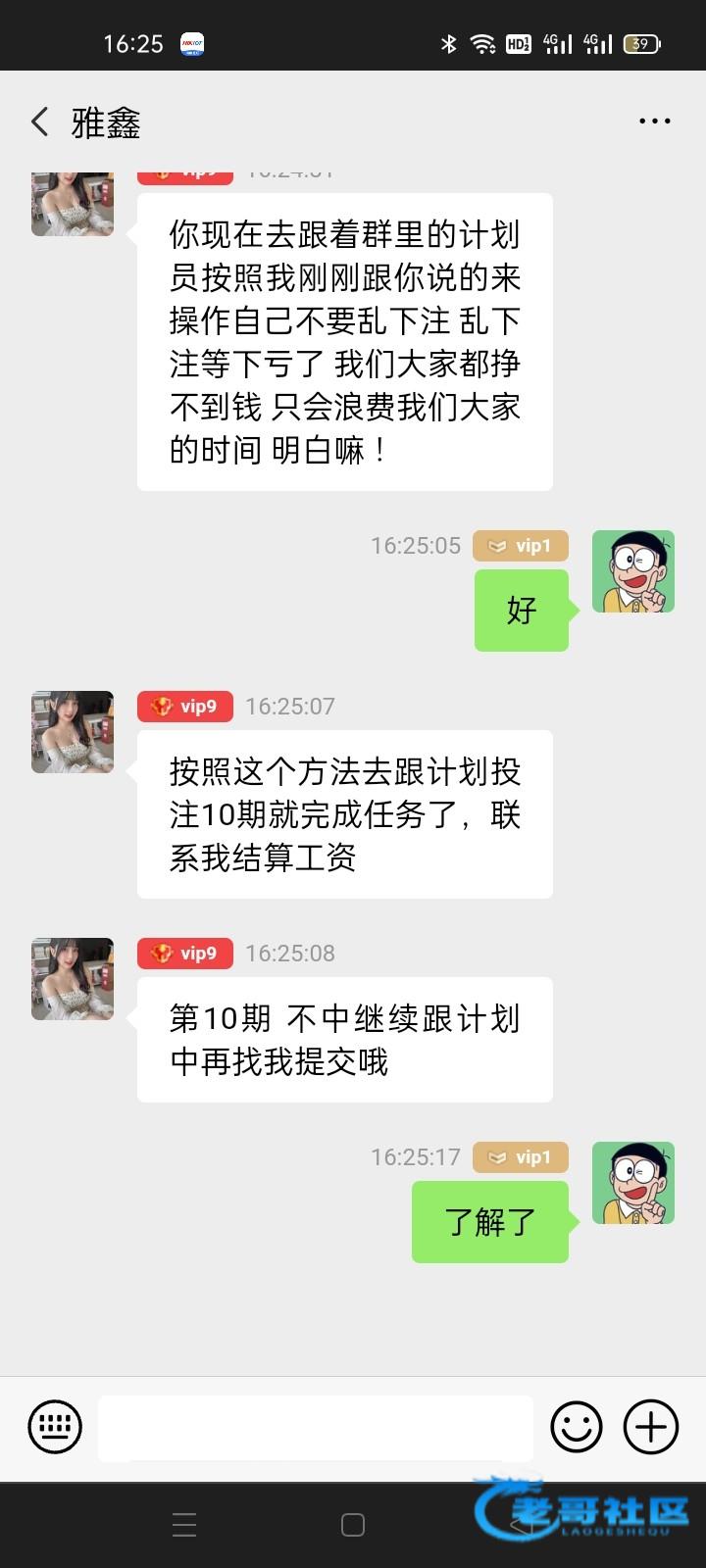
Task: Switch to the keyboard input button
Action: click(x=55, y=1427)
